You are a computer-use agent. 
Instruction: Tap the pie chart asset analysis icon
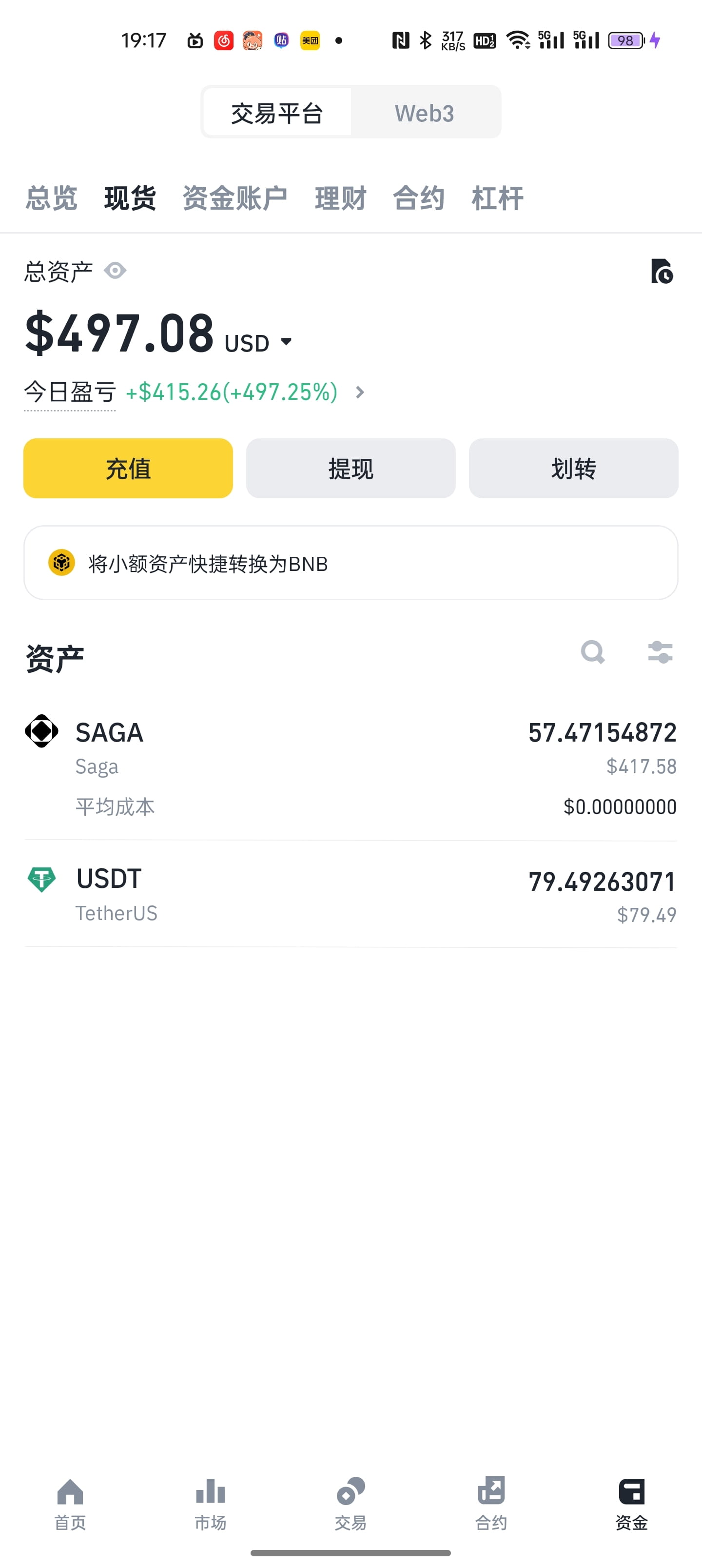(x=663, y=272)
